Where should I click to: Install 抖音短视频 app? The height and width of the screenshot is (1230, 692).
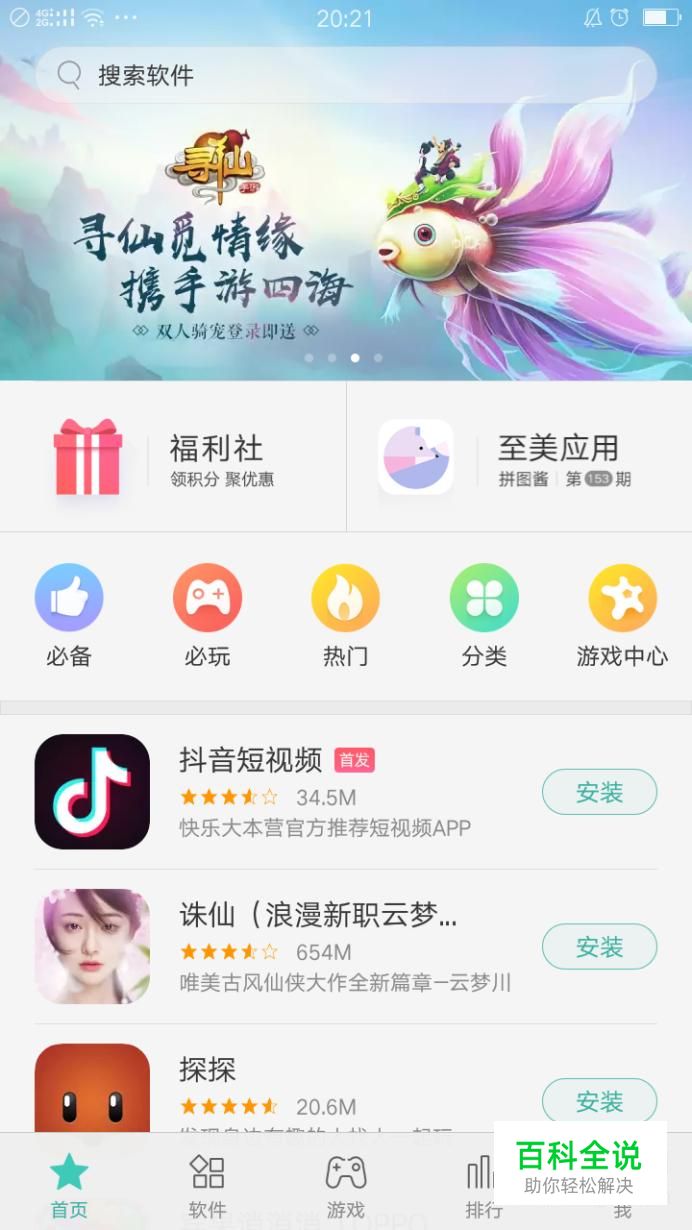tap(599, 793)
